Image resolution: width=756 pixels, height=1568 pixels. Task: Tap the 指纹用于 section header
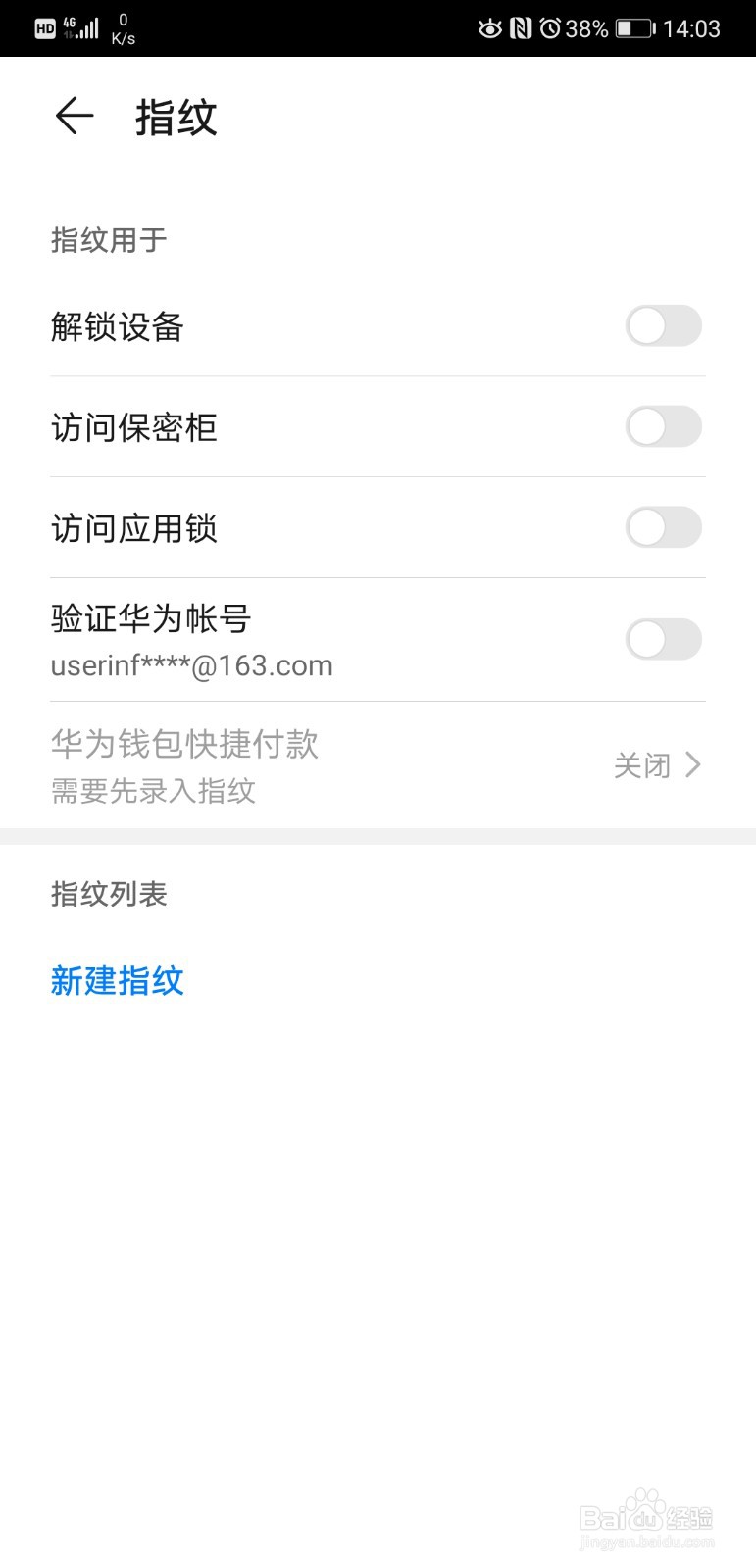click(108, 240)
